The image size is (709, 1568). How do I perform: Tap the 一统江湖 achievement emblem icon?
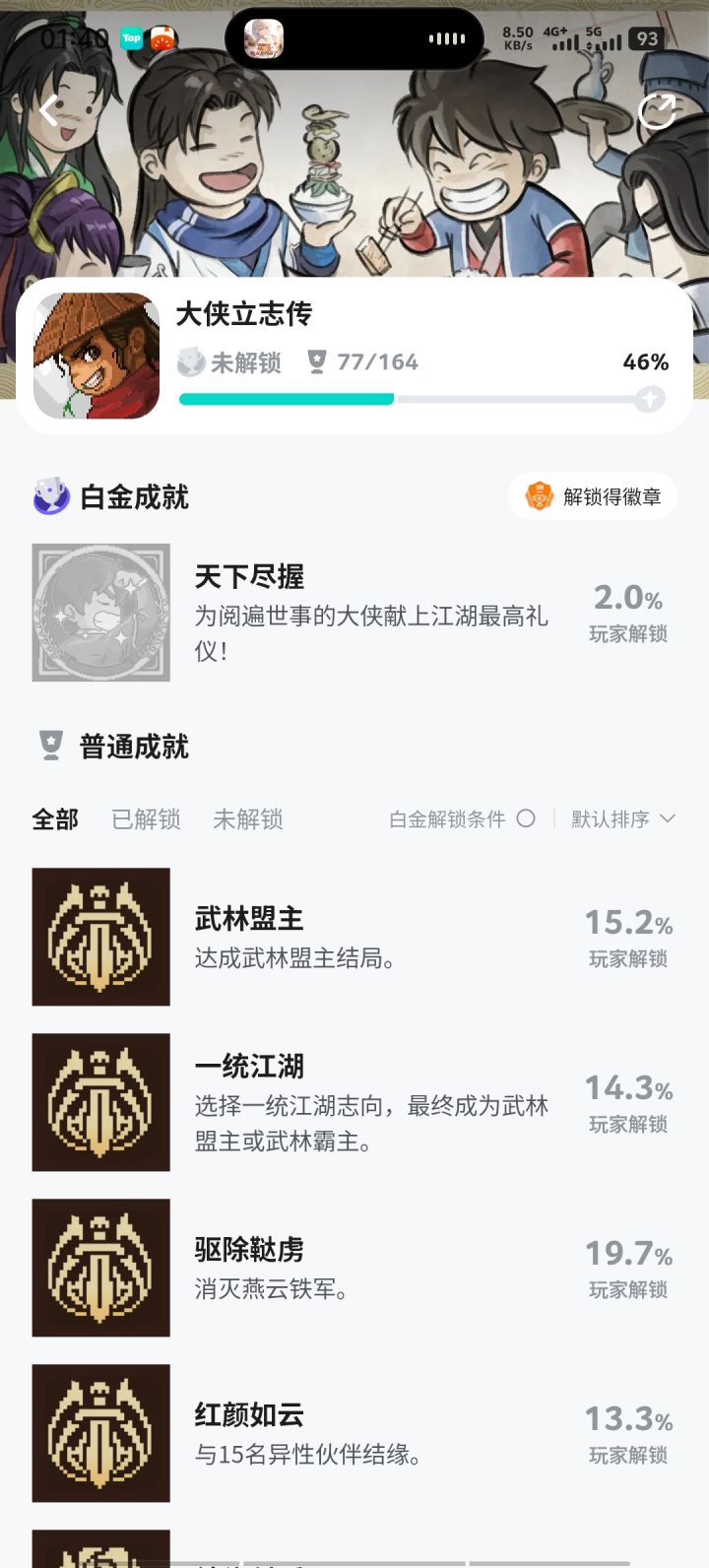click(99, 1102)
